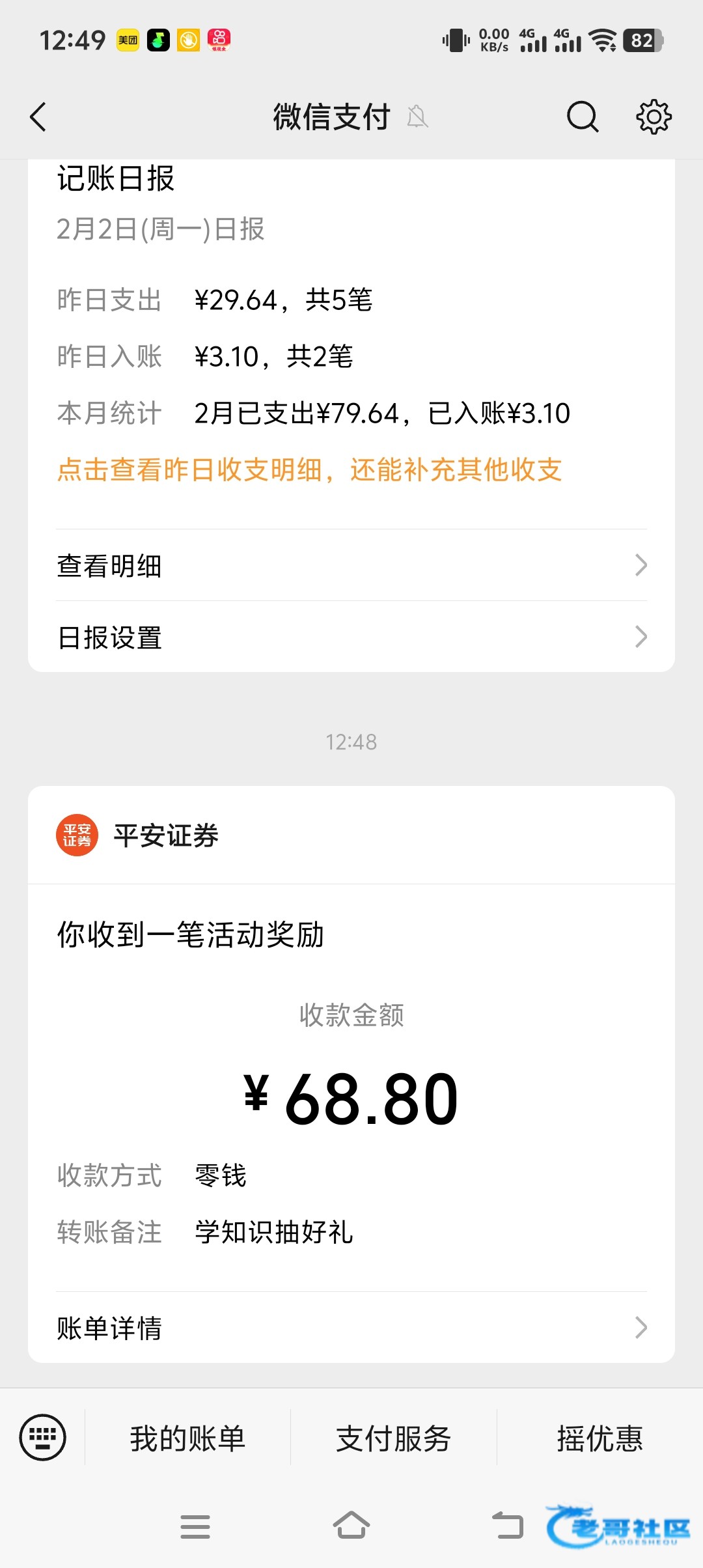This screenshot has height=1568, width=703.
Task: Go back from the 微信支付 chat
Action: (x=38, y=117)
